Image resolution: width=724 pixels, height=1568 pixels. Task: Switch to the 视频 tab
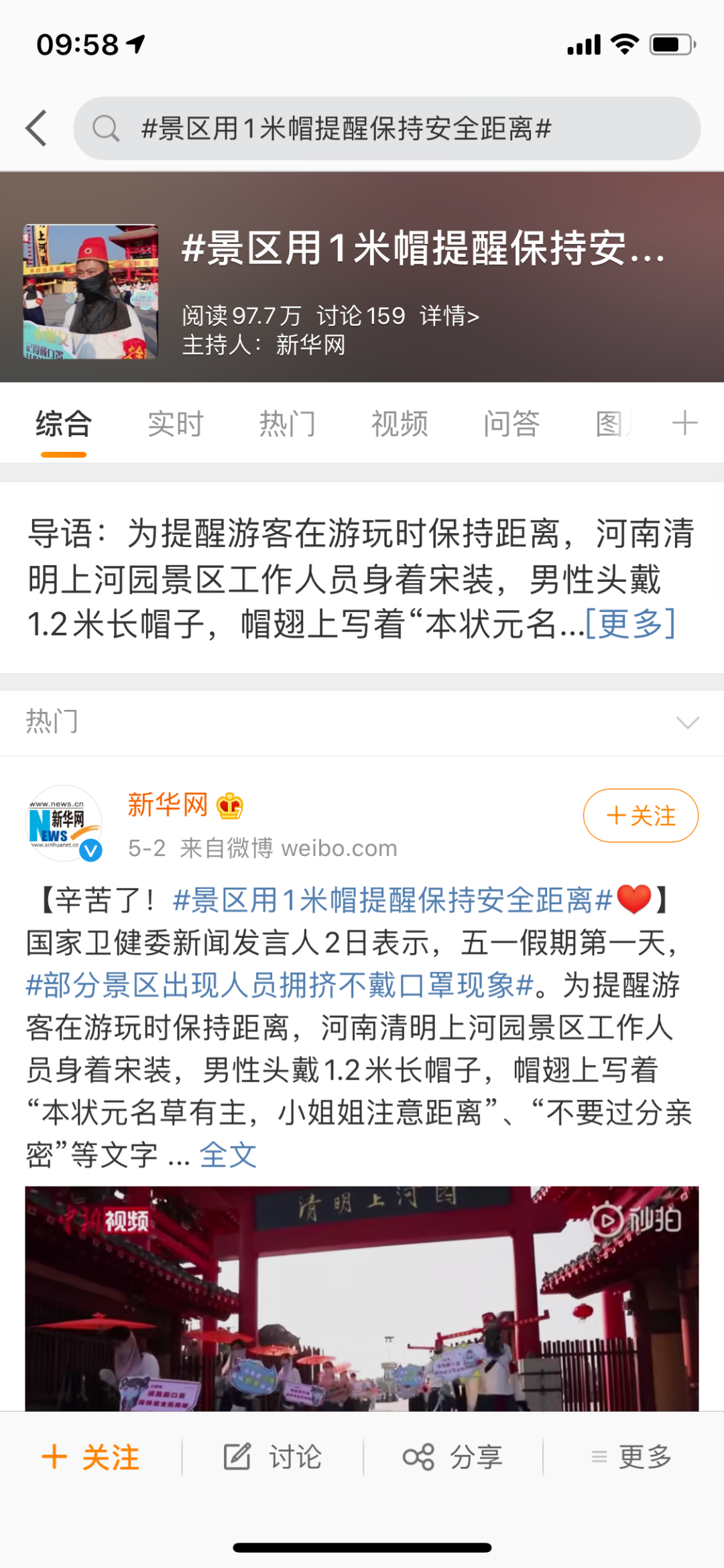[400, 424]
